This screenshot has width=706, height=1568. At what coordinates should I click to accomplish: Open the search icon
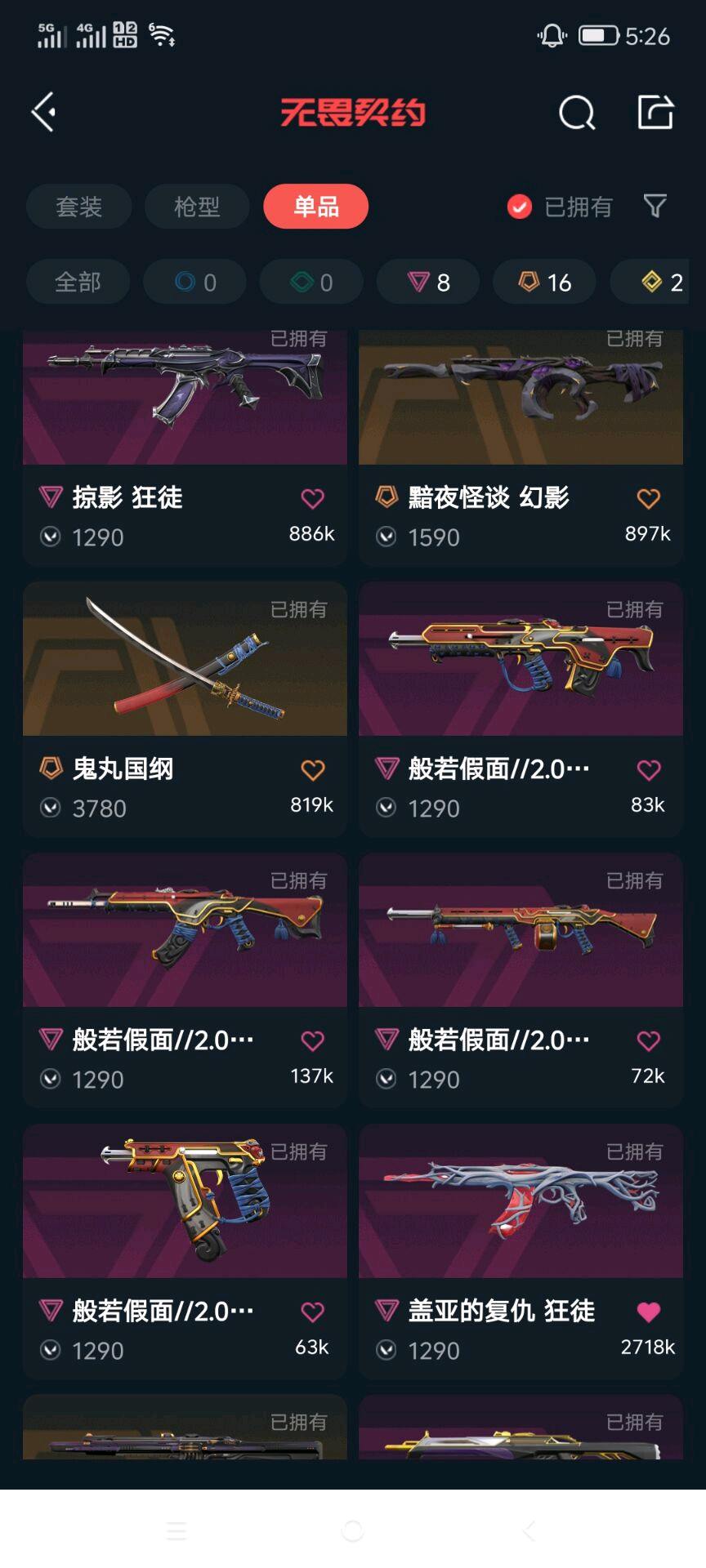577,113
